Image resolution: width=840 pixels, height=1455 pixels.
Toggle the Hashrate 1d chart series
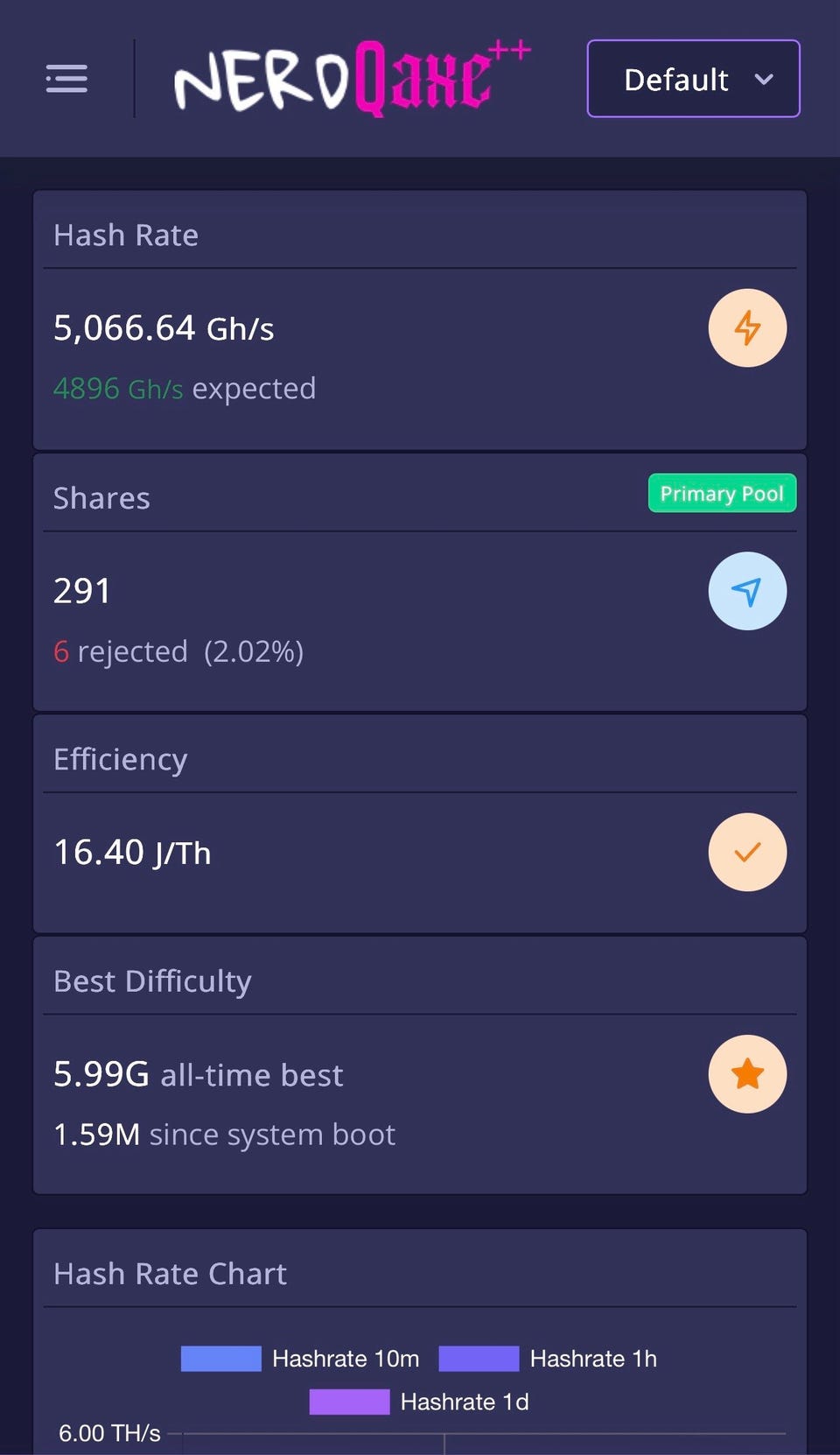click(x=419, y=1402)
